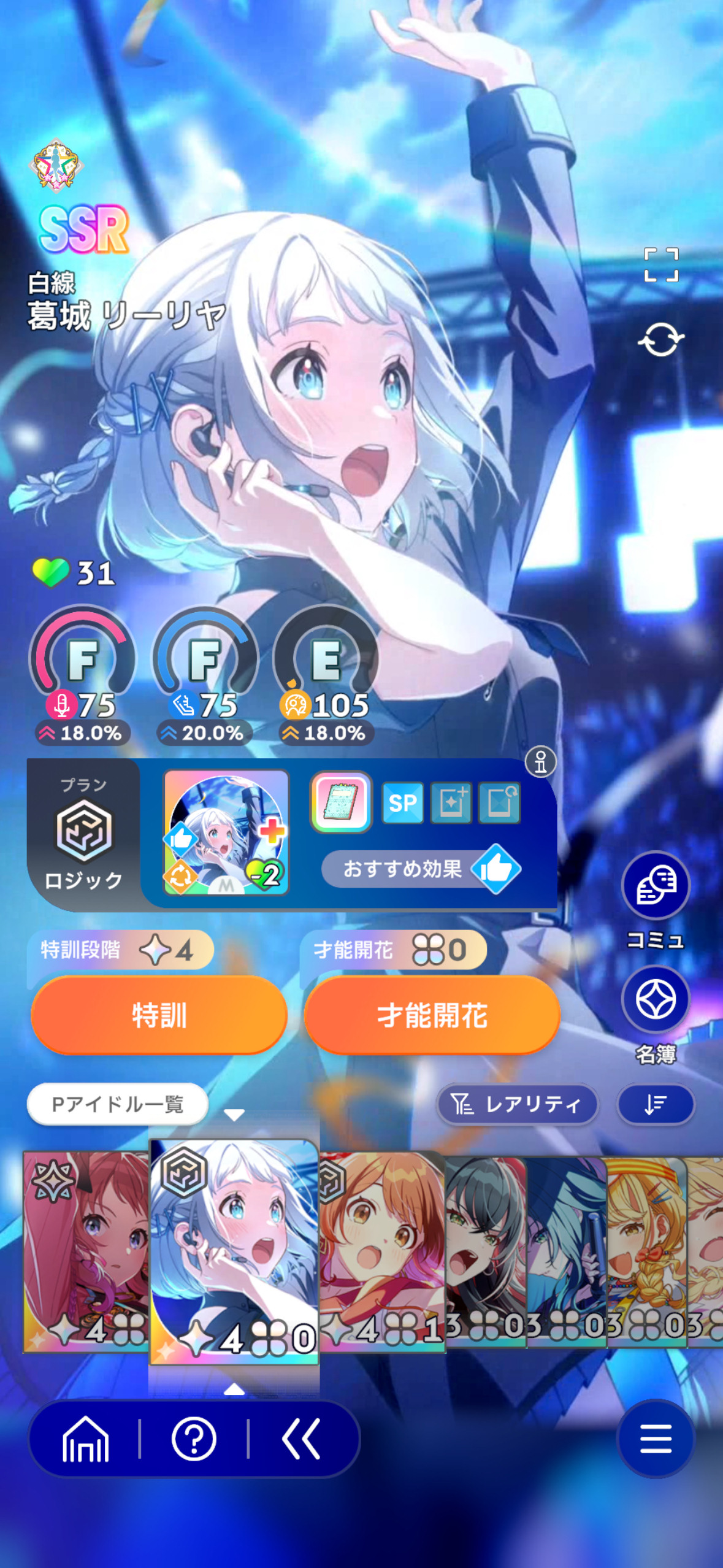The height and width of the screenshot is (1568, 723).
Task: Open the info icon above skill panel
Action: (540, 763)
